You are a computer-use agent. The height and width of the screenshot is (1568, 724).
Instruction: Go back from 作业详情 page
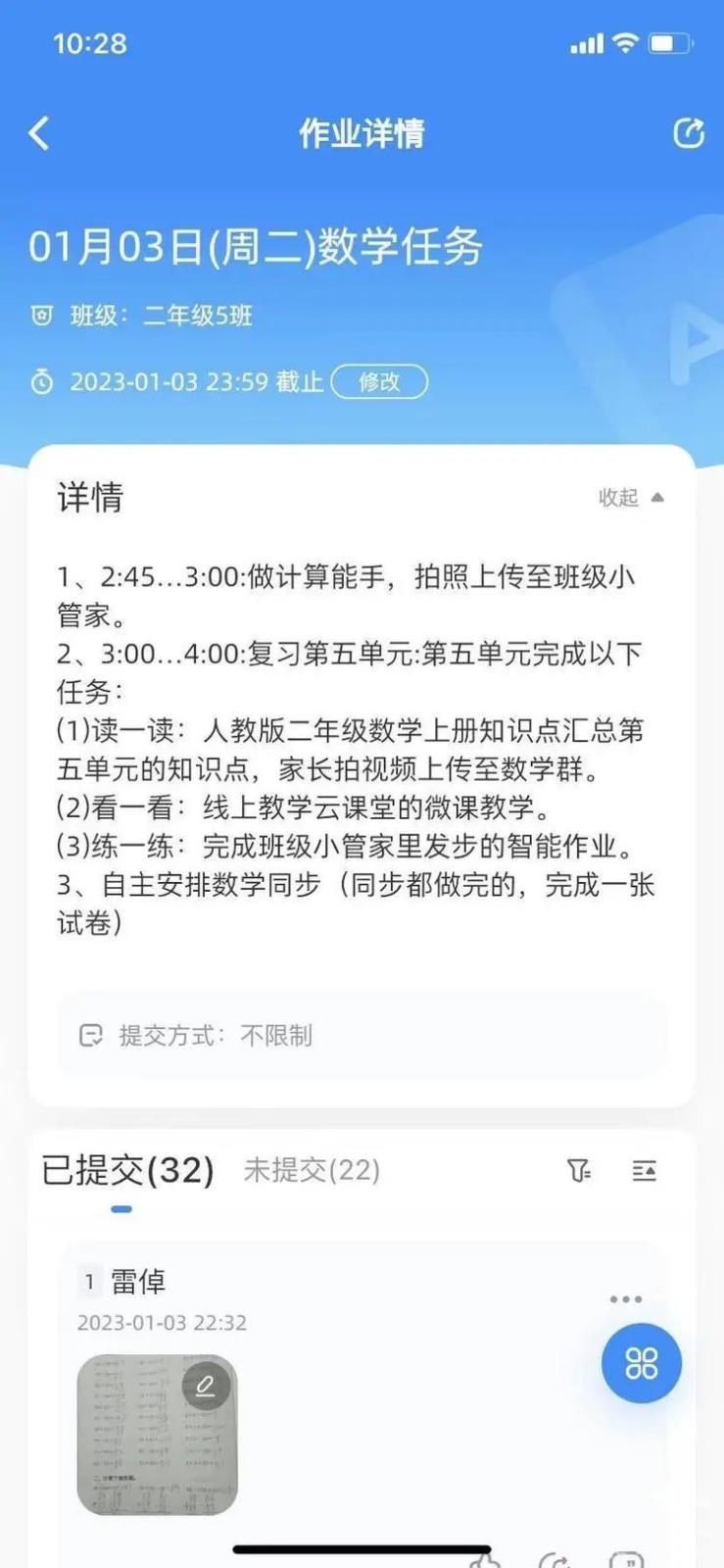[39, 133]
